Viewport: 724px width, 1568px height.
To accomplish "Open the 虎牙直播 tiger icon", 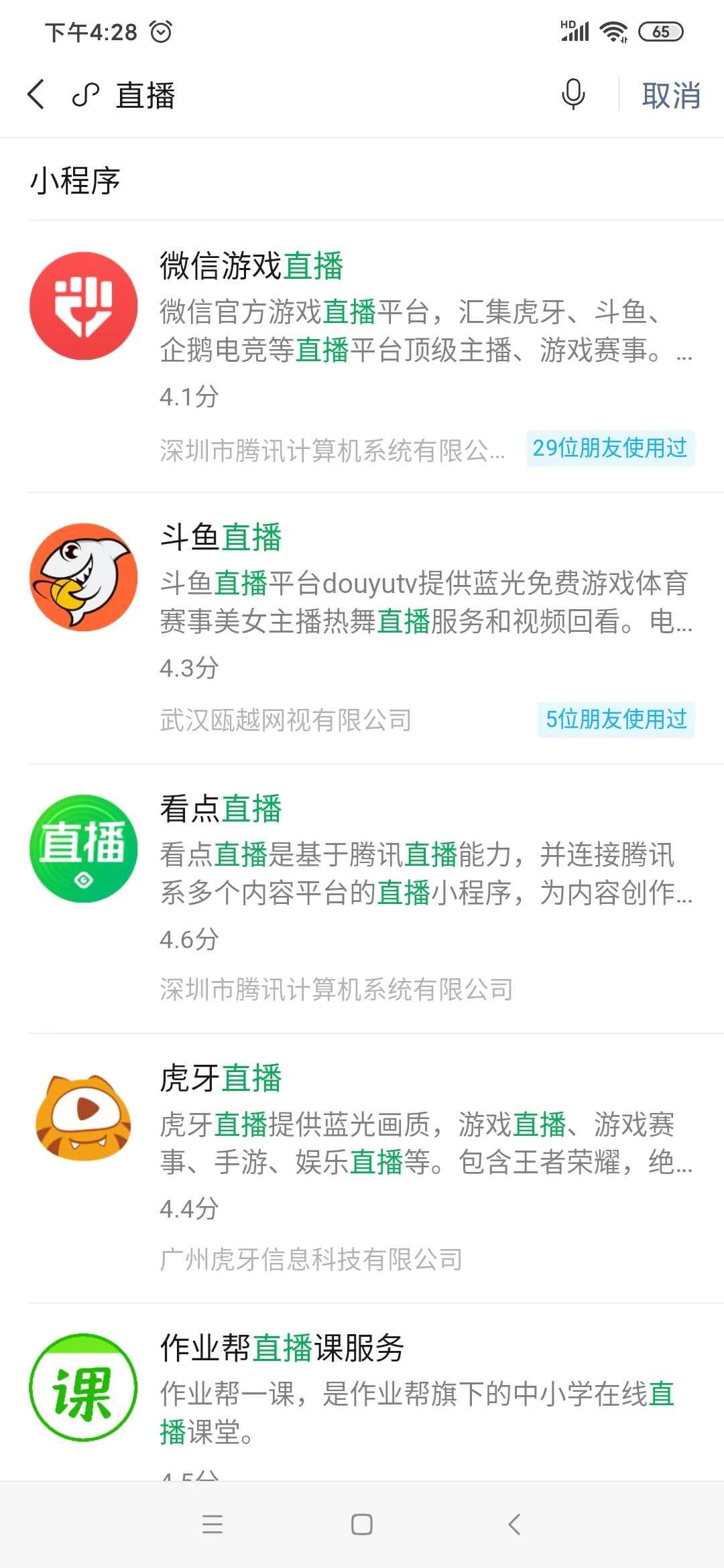I will pyautogui.click(x=84, y=1116).
